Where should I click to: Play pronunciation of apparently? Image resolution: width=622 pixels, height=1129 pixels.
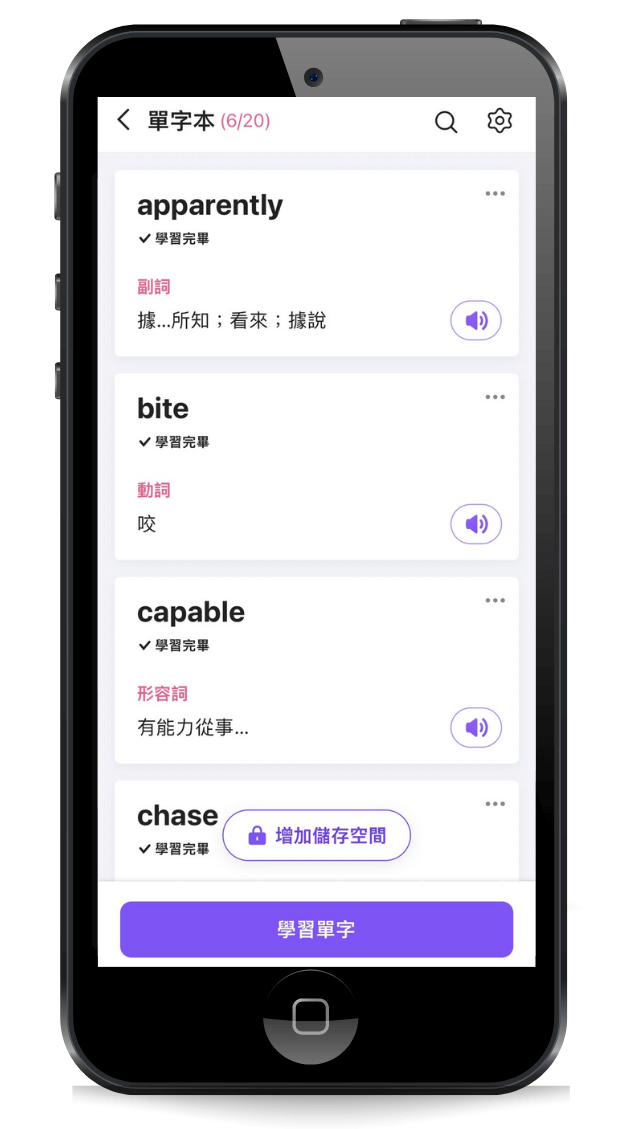(476, 321)
